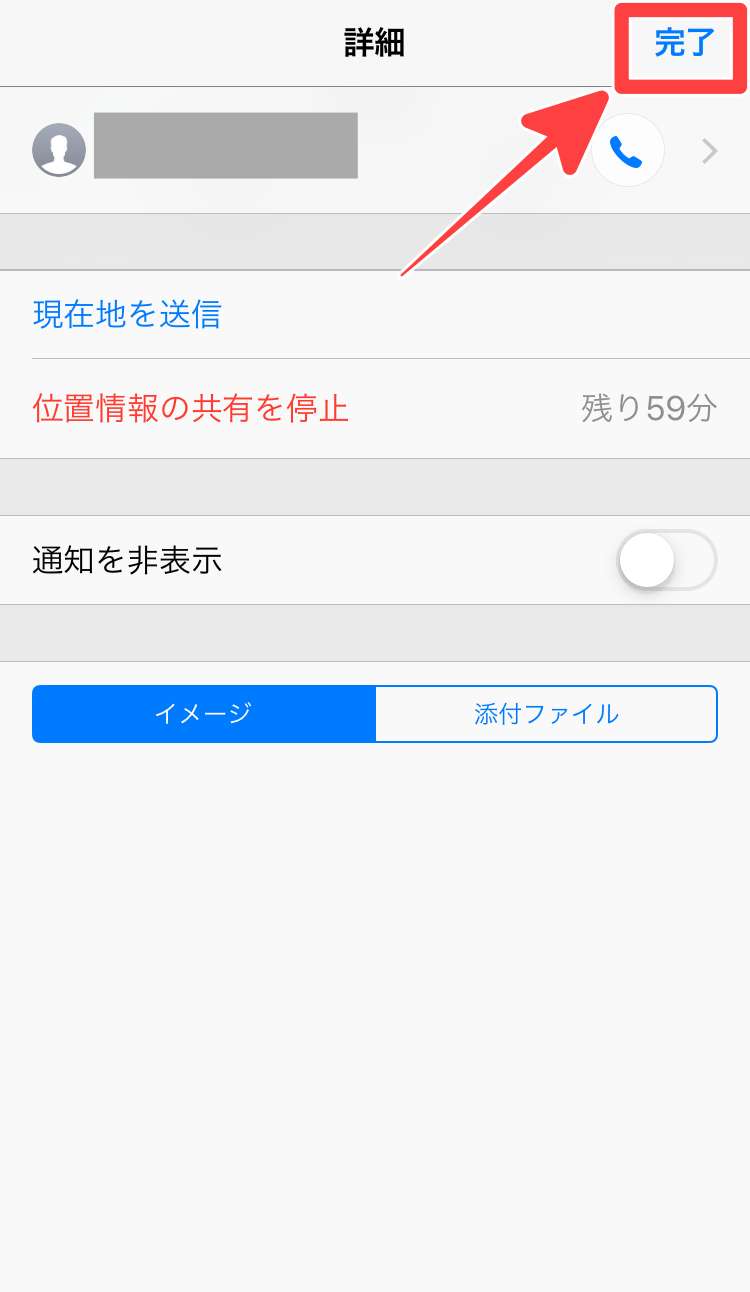Tap 完了 to close details
The image size is (750, 1292).
684,45
